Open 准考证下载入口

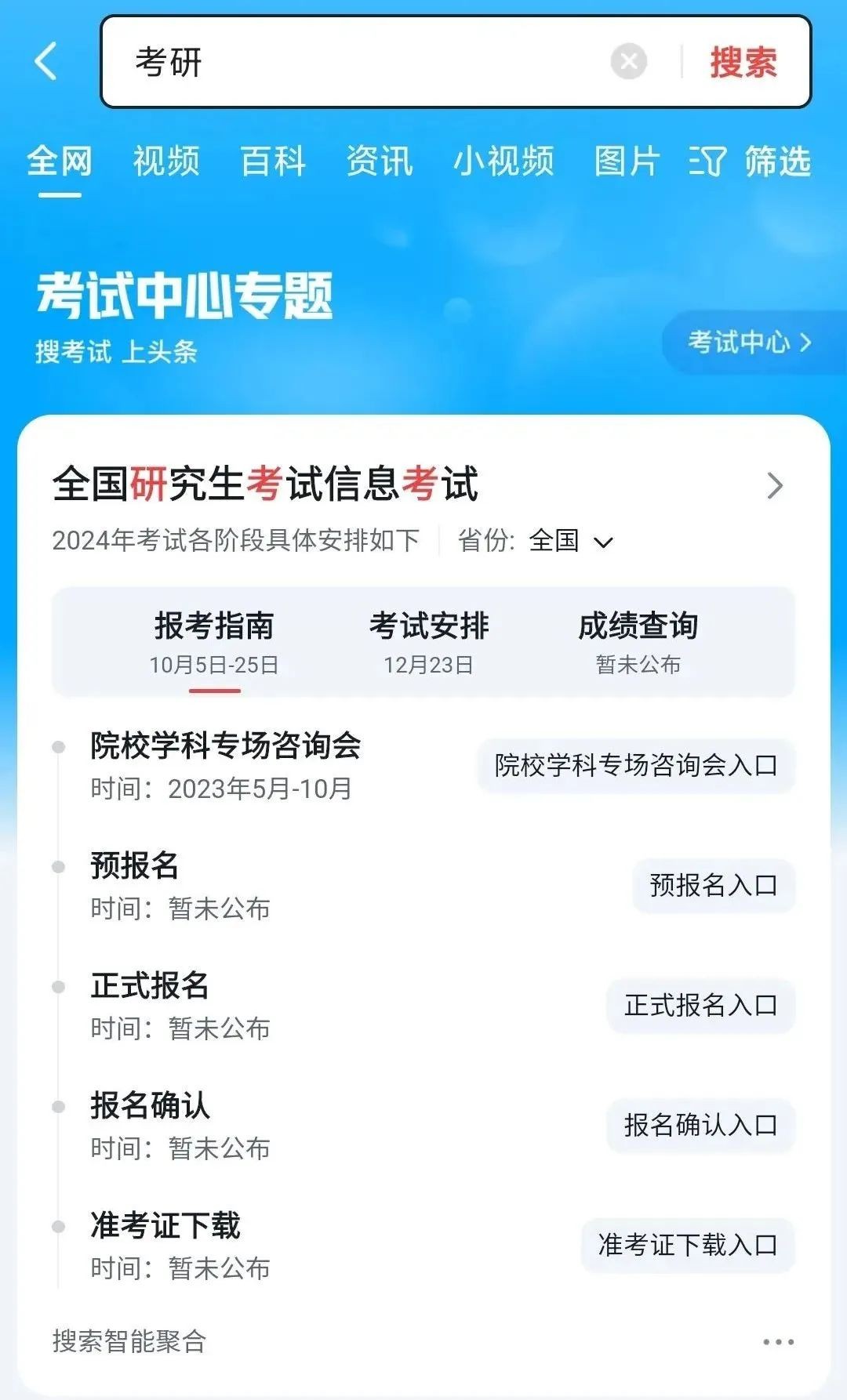tap(687, 1245)
